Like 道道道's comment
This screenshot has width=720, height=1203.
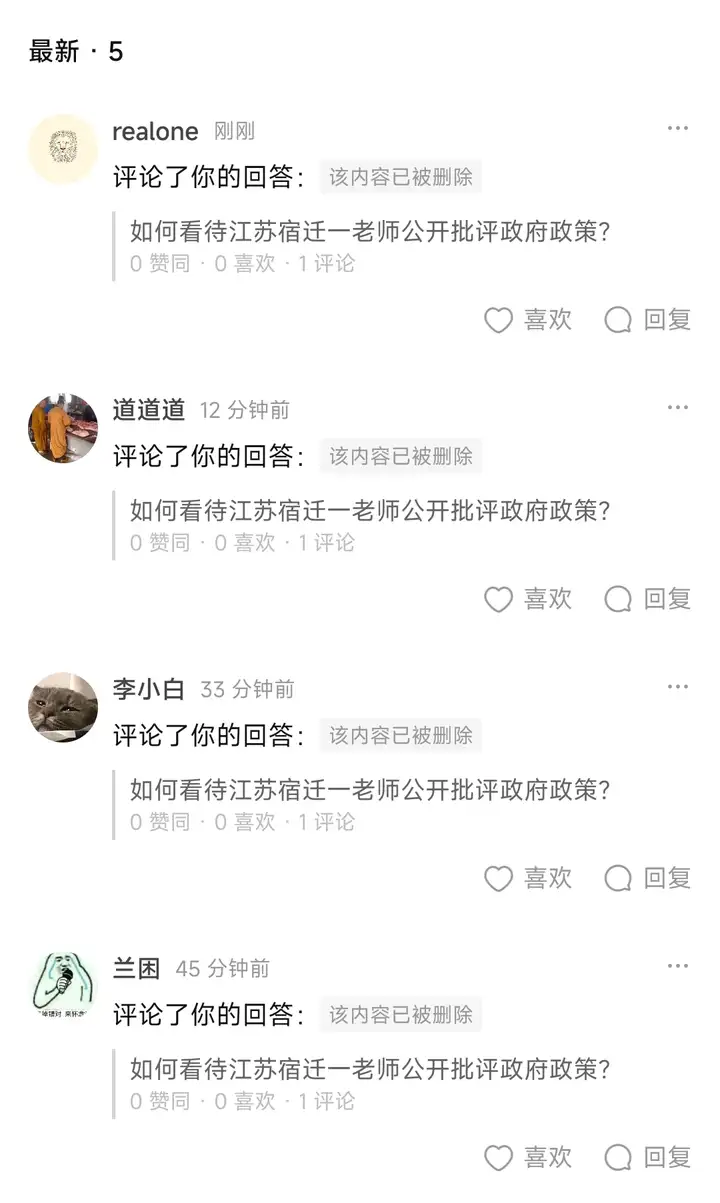pyautogui.click(x=528, y=599)
